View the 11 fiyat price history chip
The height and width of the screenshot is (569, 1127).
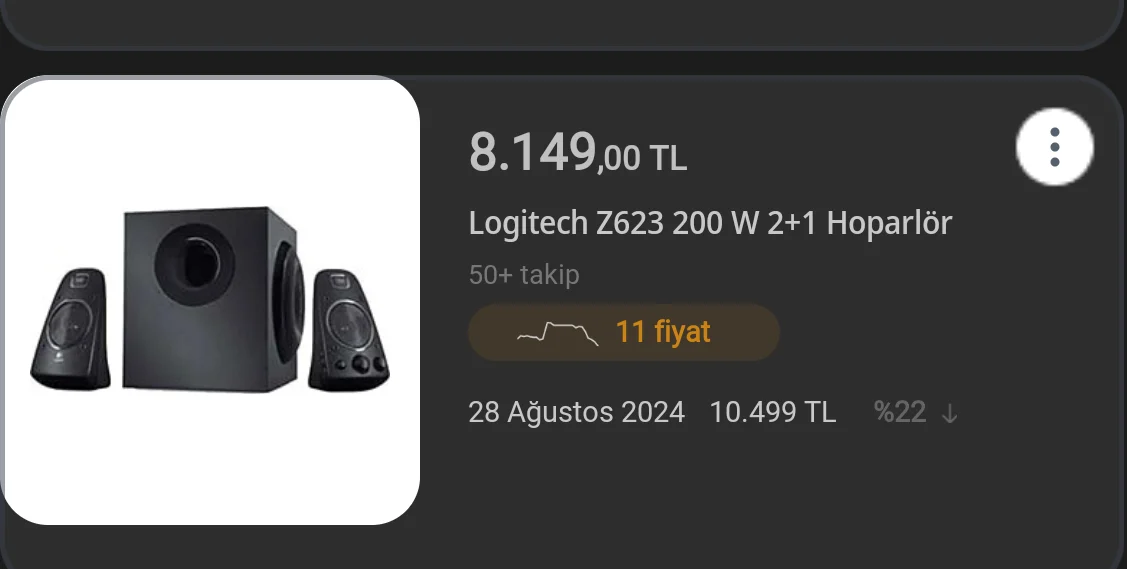(x=623, y=333)
